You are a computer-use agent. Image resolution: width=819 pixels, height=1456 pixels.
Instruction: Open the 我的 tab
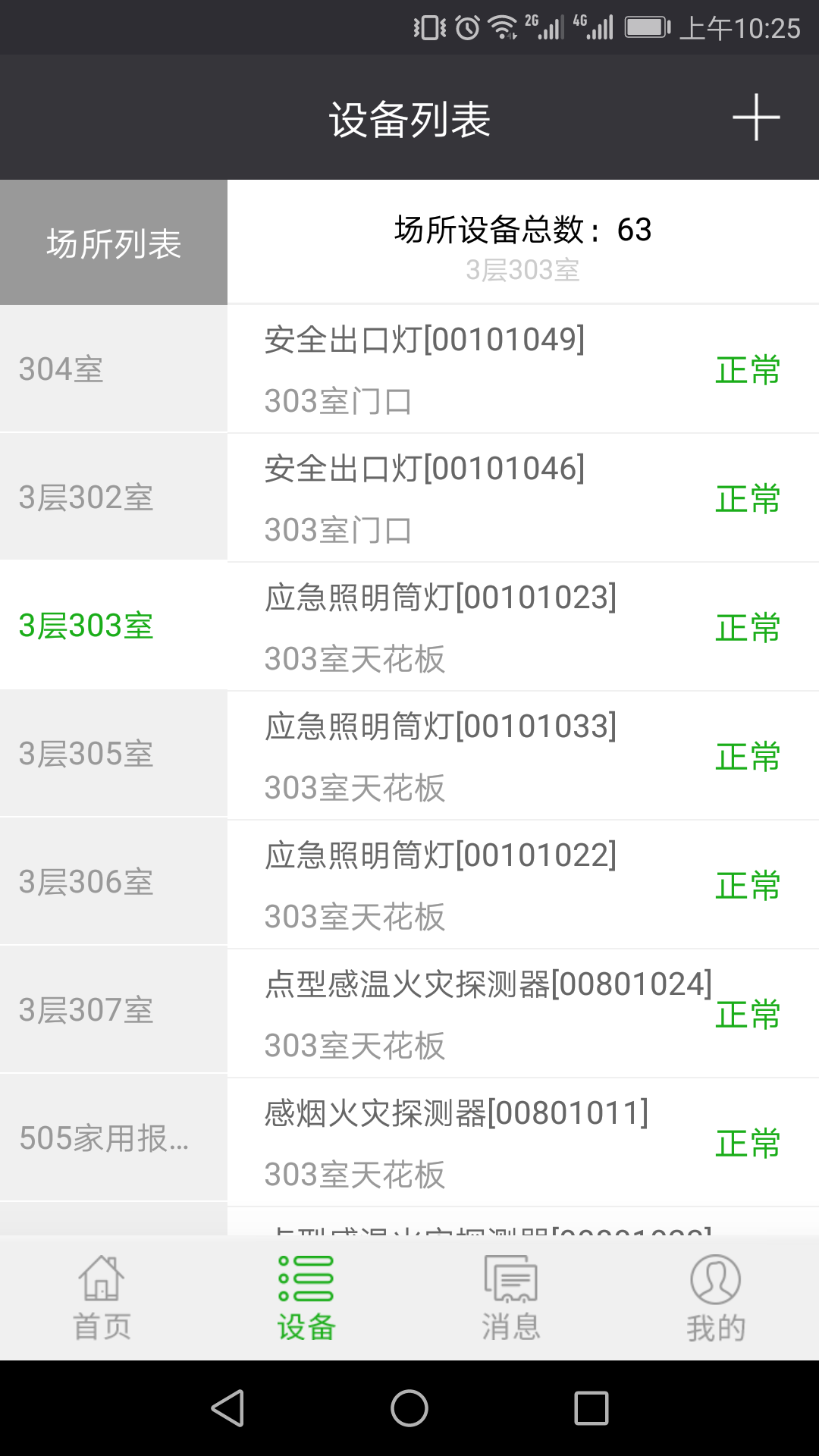point(716,1298)
